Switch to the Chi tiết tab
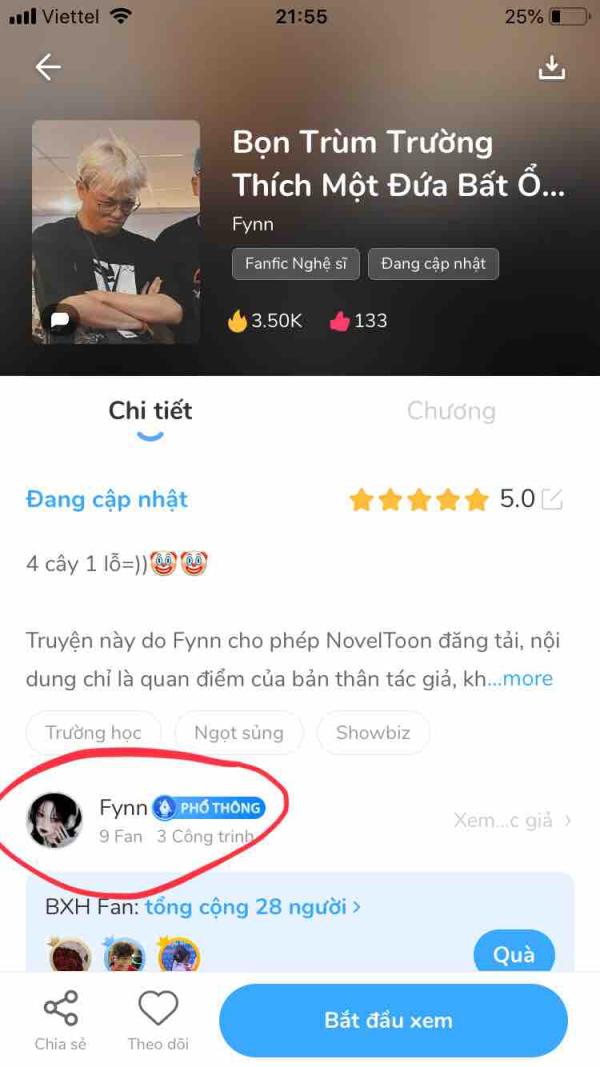This screenshot has height=1067, width=600. [x=150, y=411]
